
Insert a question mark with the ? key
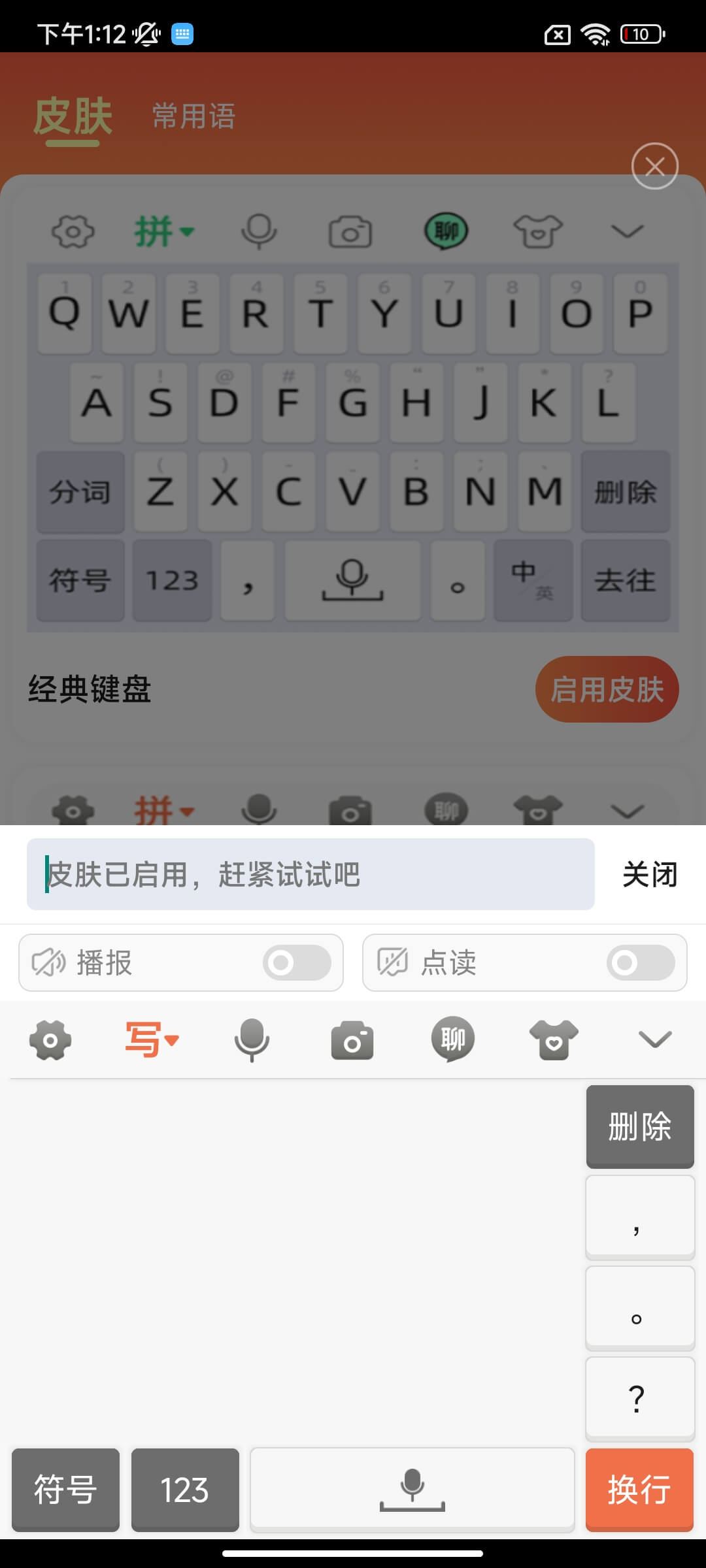[640, 1398]
